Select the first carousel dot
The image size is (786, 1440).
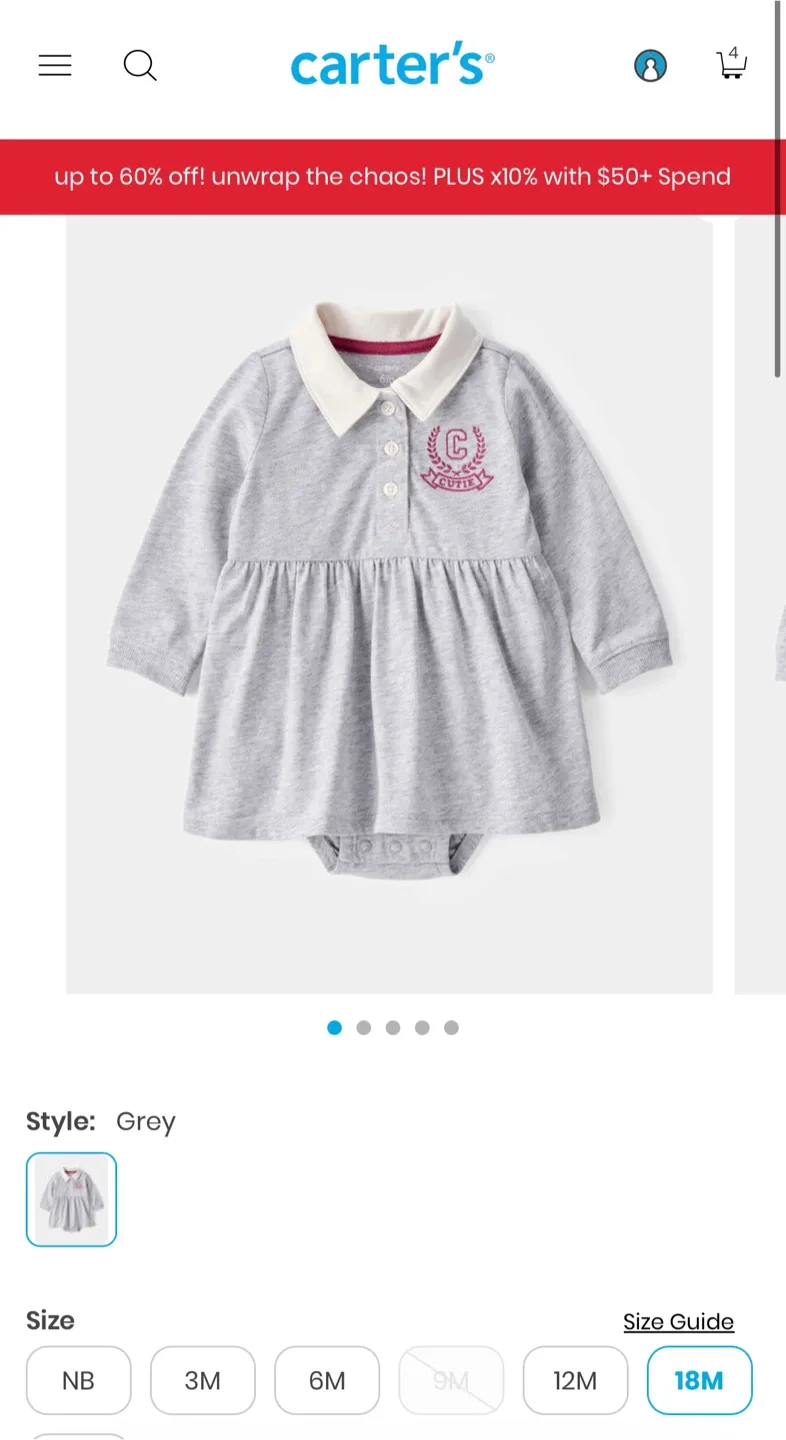point(335,1027)
